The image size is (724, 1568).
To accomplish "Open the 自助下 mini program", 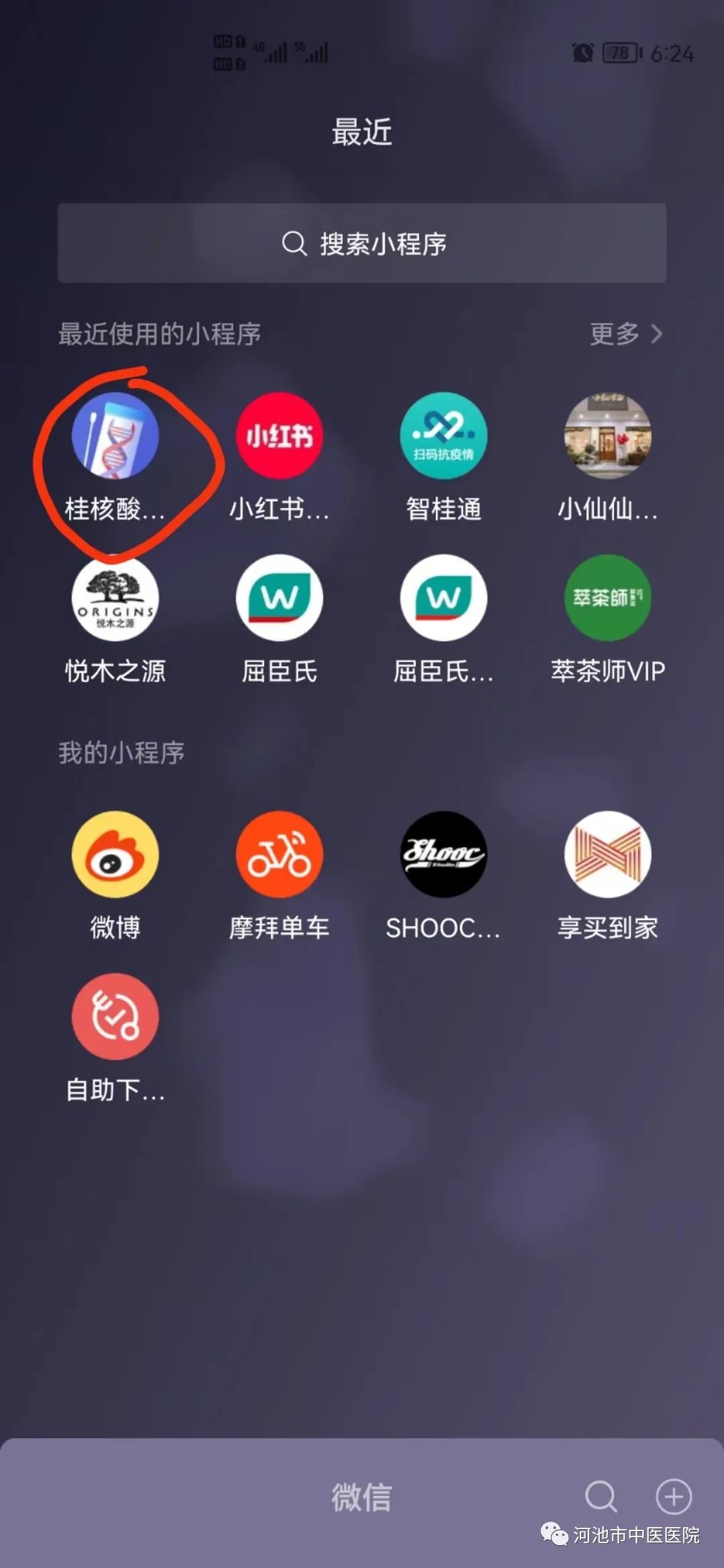I will click(x=115, y=1017).
